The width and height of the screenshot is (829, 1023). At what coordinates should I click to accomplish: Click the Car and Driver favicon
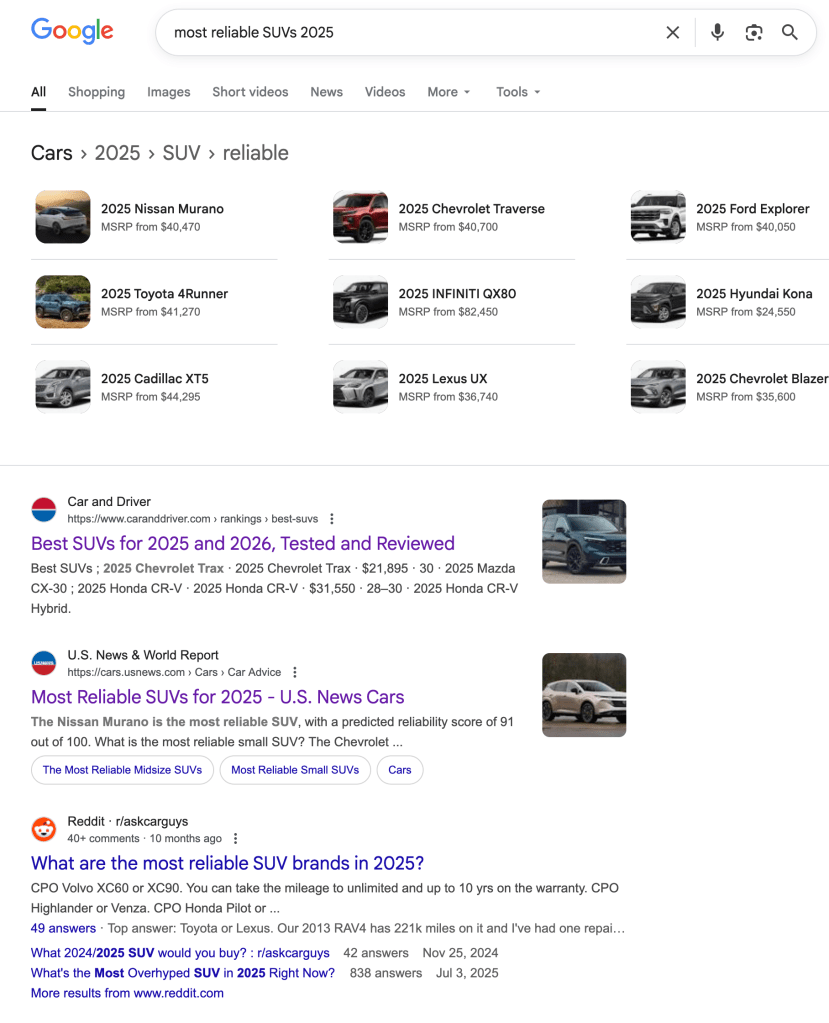click(x=43, y=509)
